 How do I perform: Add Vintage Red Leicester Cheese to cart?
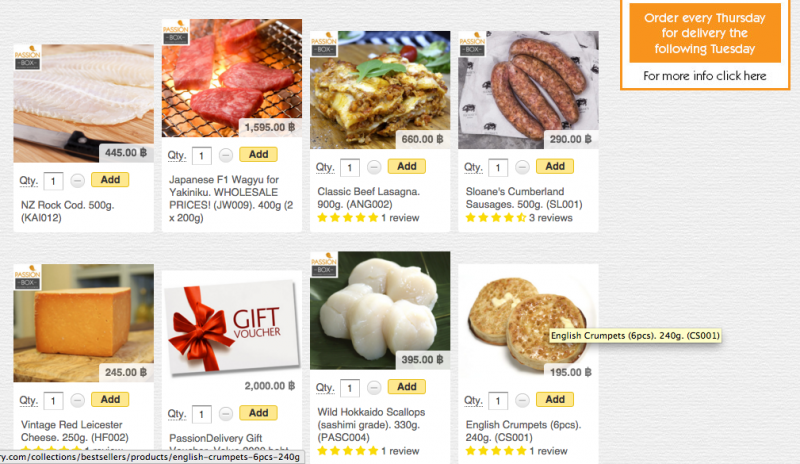110,399
